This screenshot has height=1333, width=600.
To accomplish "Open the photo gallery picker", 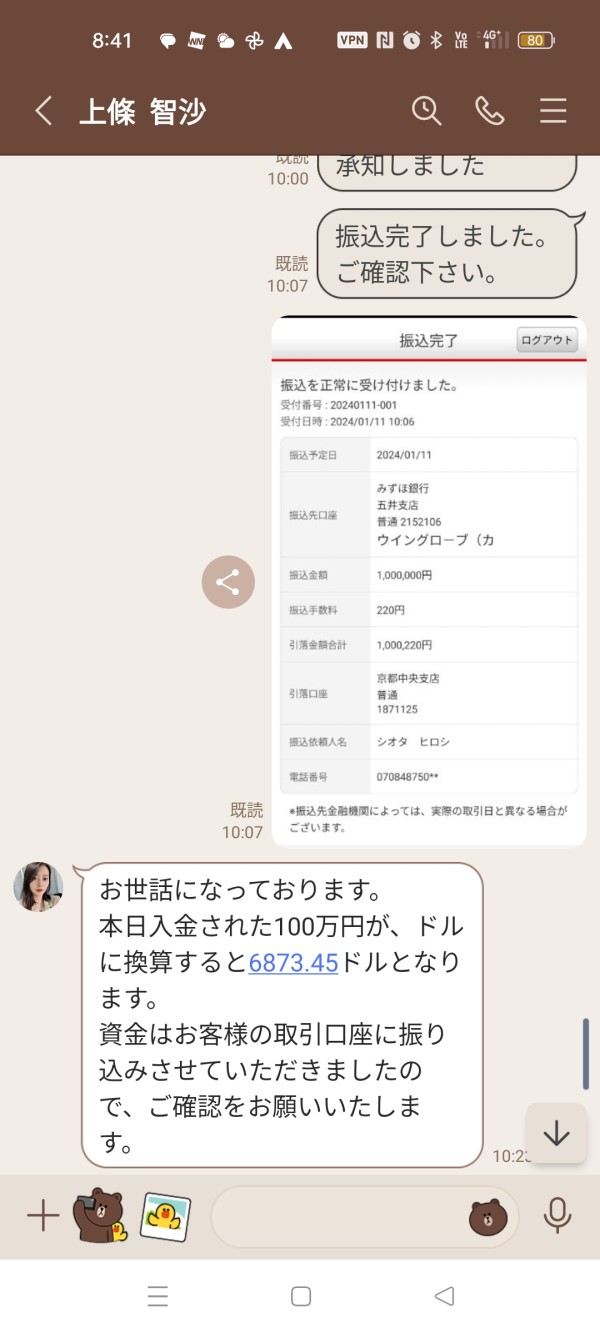I will 165,1216.
